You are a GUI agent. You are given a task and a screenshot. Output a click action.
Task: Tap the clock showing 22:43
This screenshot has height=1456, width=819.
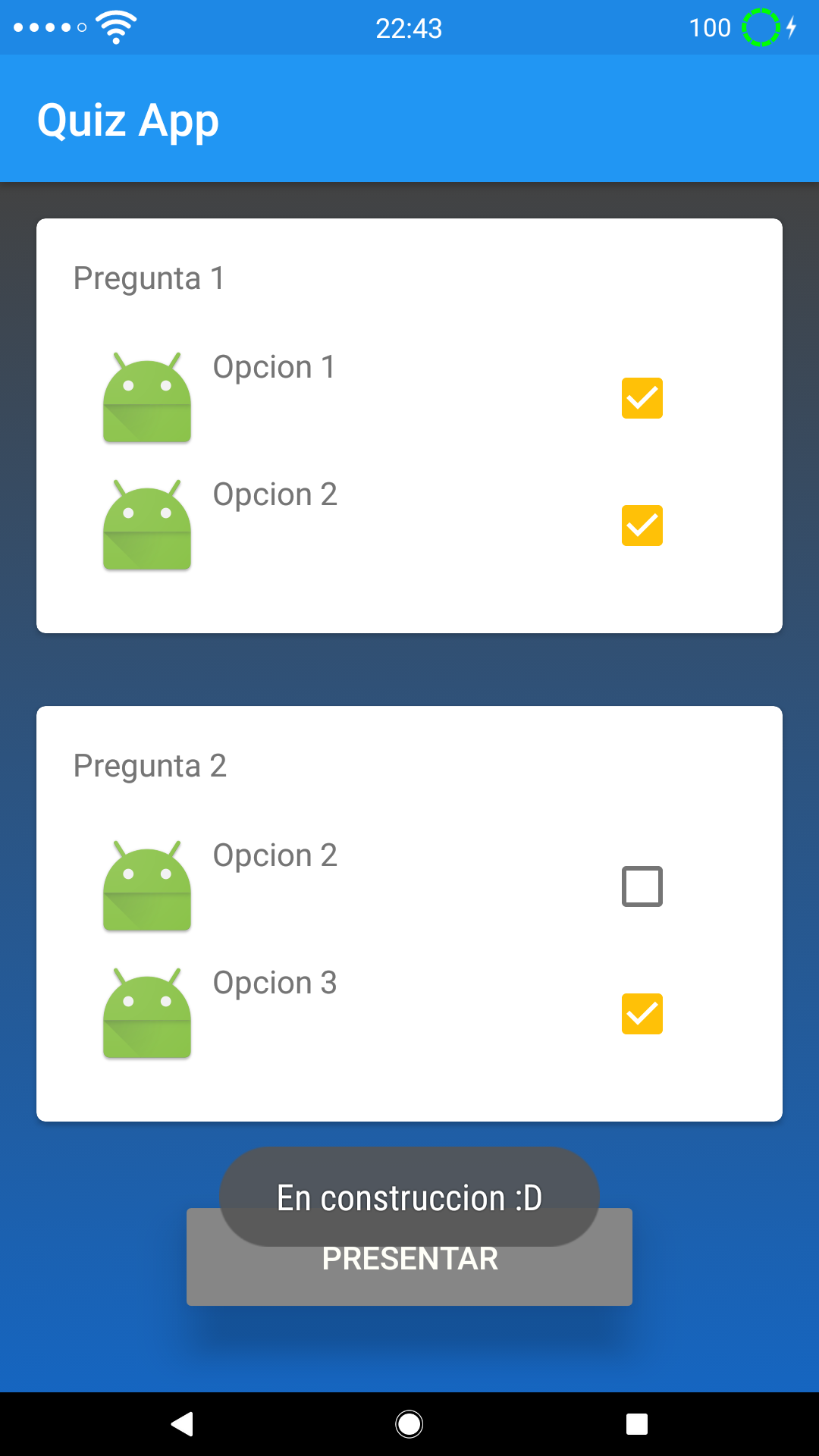(409, 27)
